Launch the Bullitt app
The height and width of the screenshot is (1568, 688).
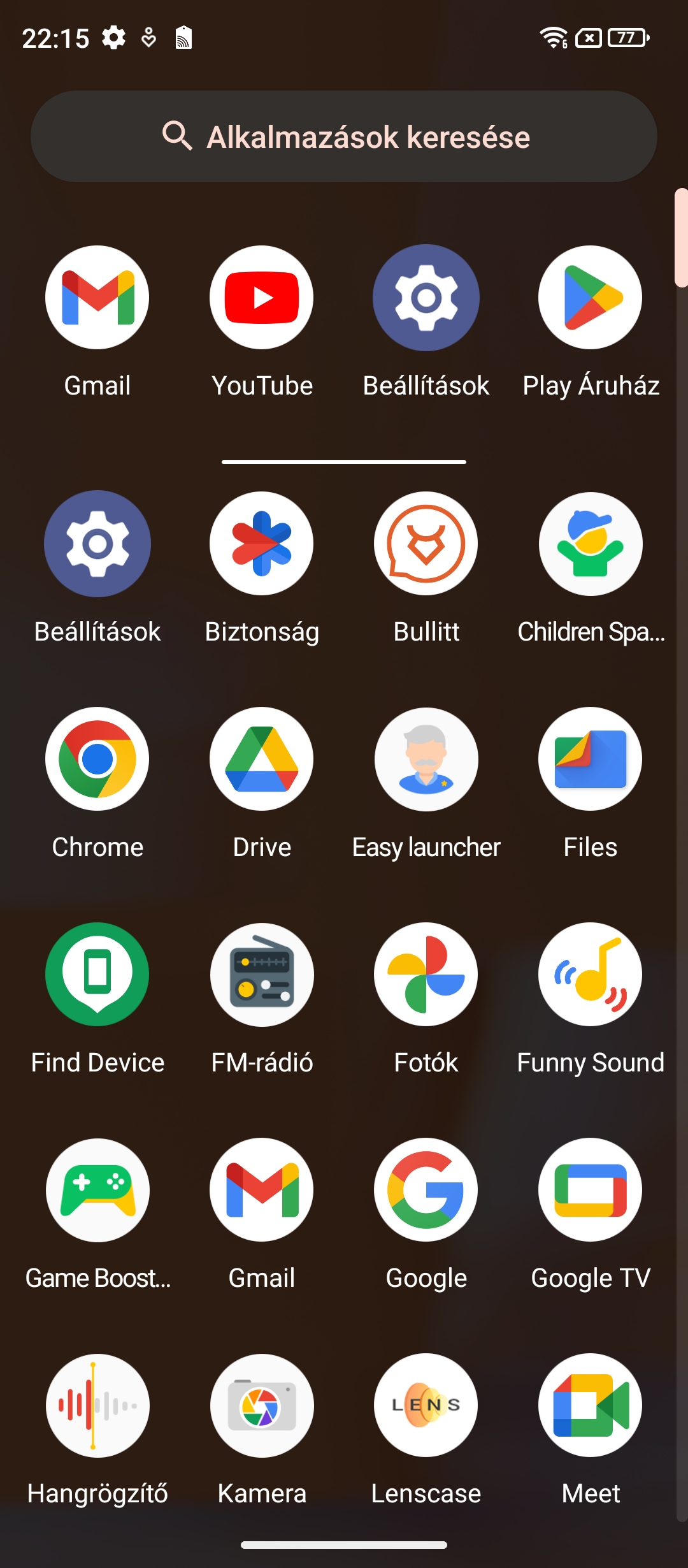426,544
